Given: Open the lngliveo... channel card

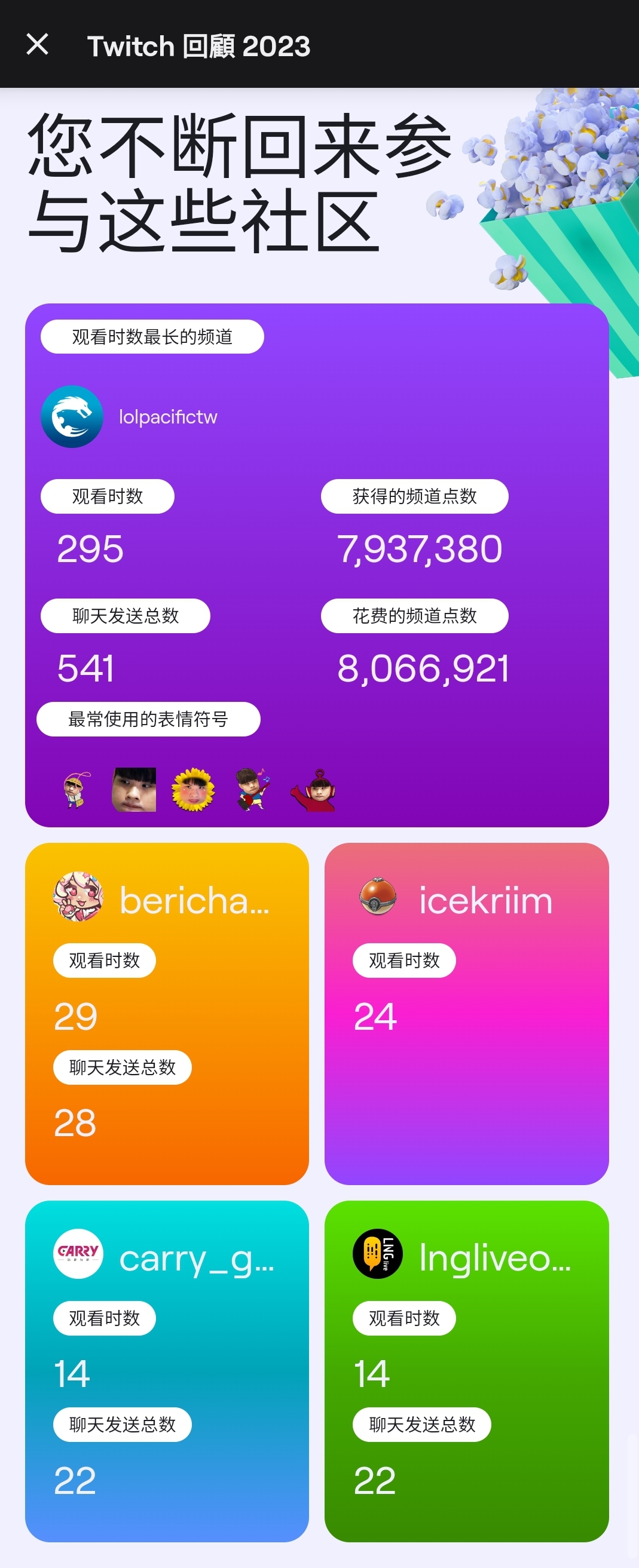Looking at the screenshot, I should point(466,1371).
